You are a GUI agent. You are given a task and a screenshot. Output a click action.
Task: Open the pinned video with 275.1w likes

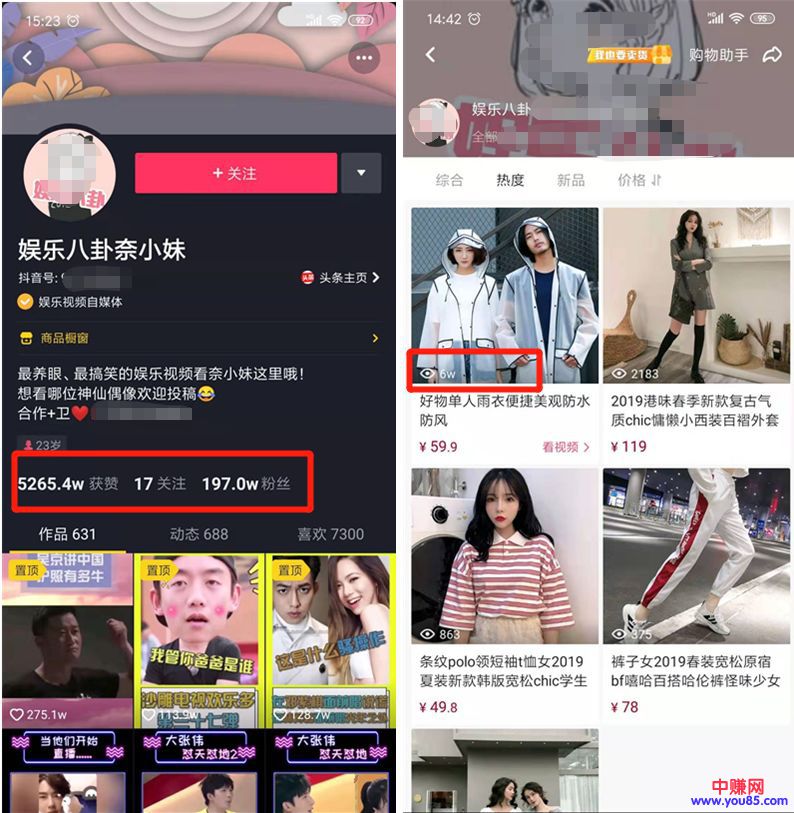(x=67, y=640)
